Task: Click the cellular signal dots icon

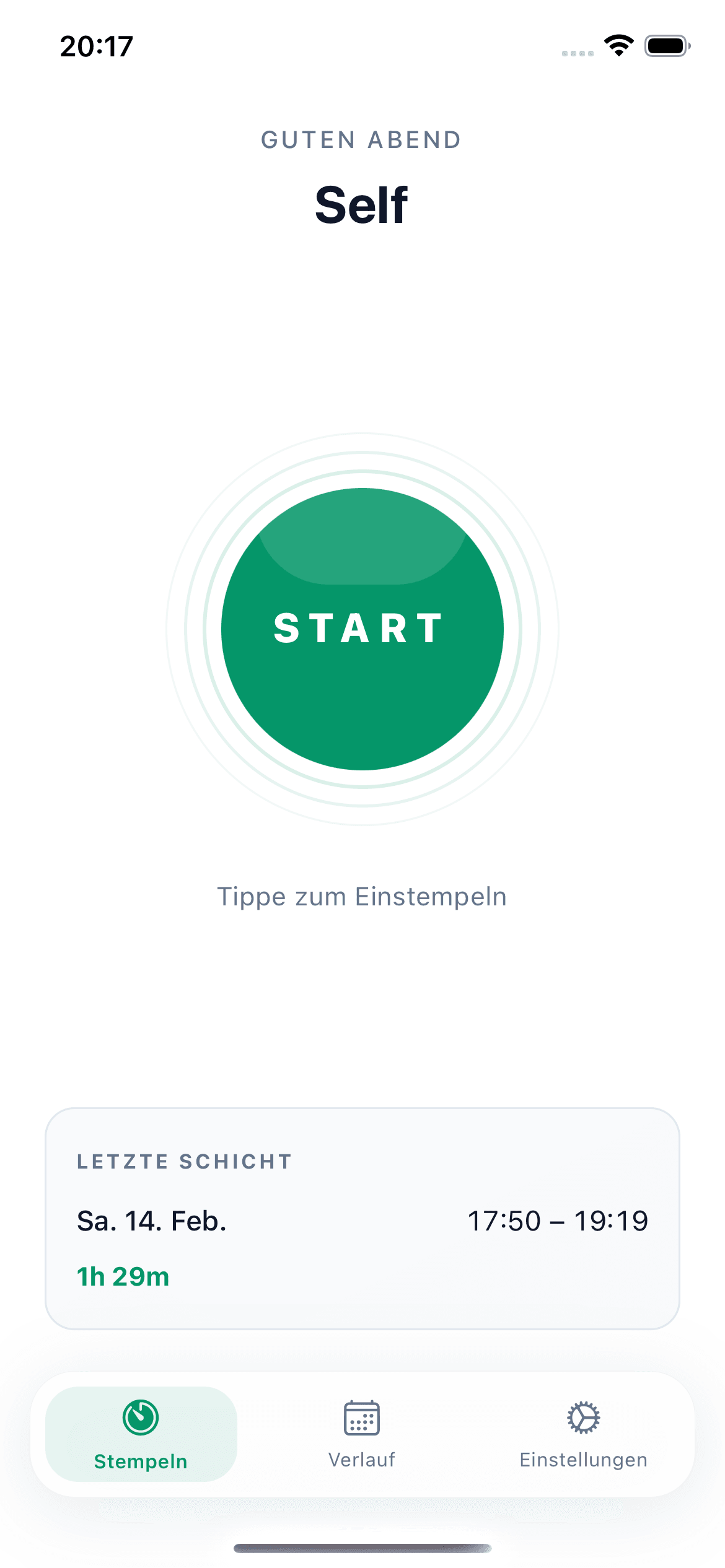Action: pos(576,53)
